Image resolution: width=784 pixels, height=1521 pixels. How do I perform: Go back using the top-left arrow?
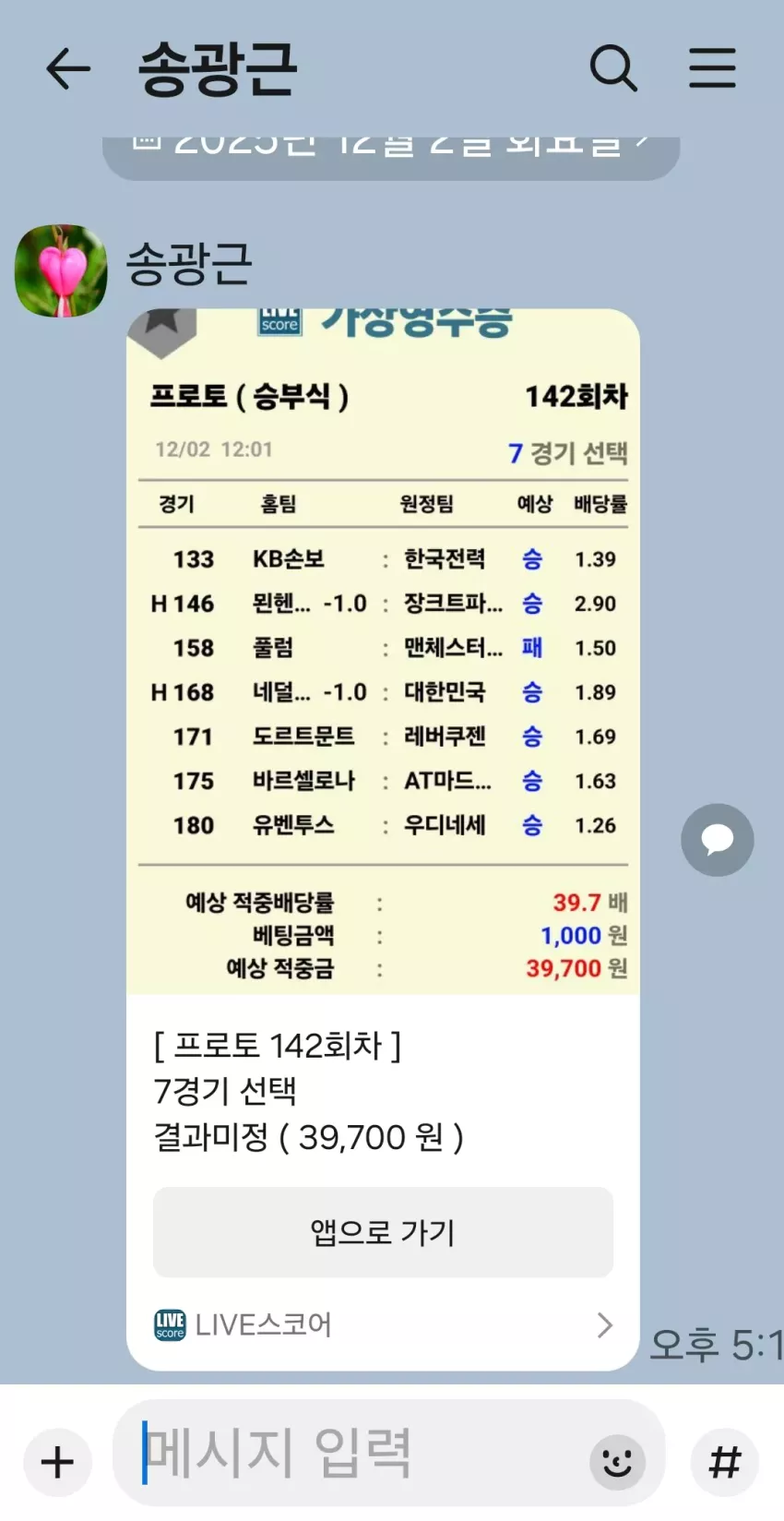click(x=68, y=69)
